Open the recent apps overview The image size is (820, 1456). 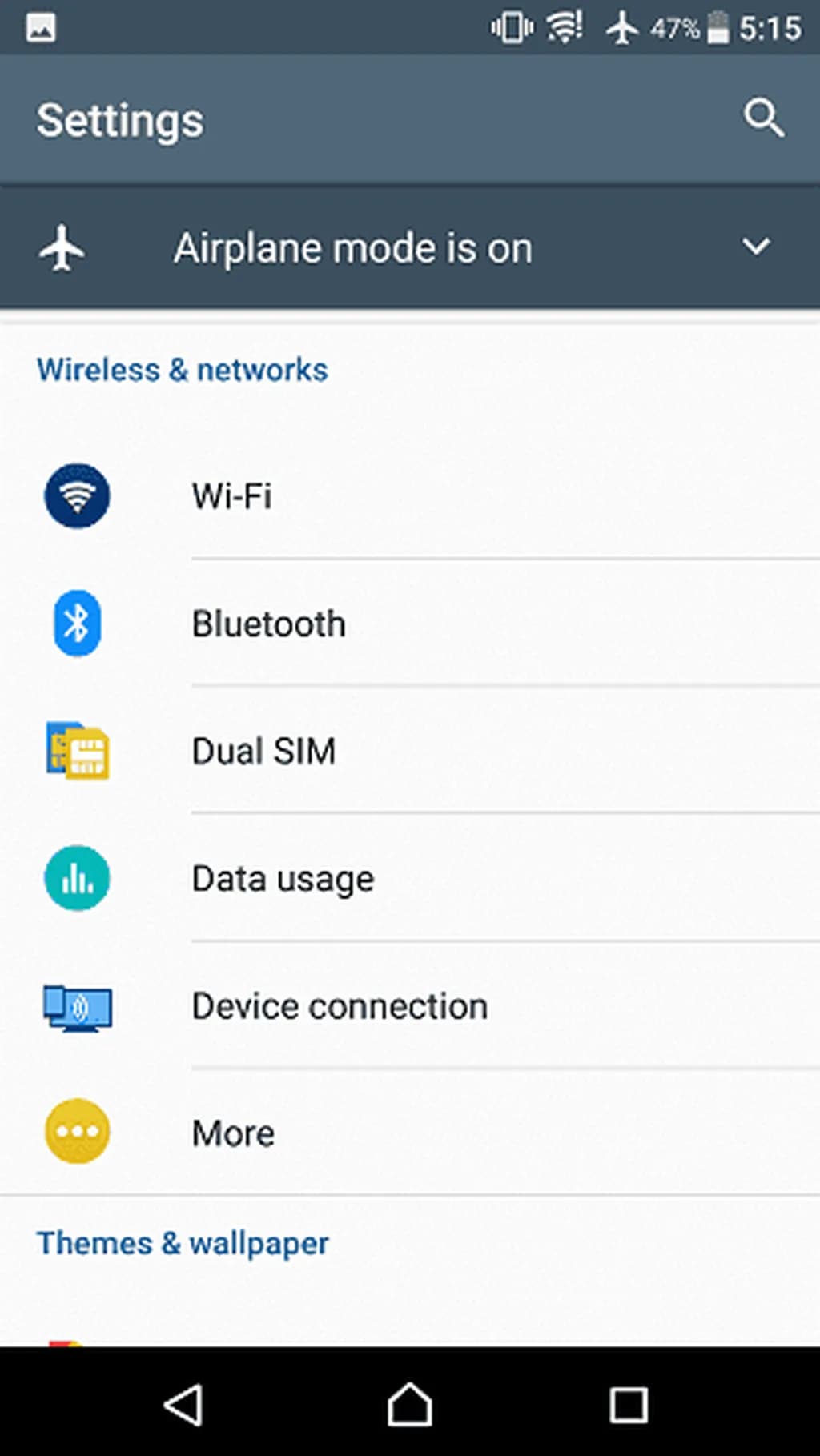[629, 1405]
